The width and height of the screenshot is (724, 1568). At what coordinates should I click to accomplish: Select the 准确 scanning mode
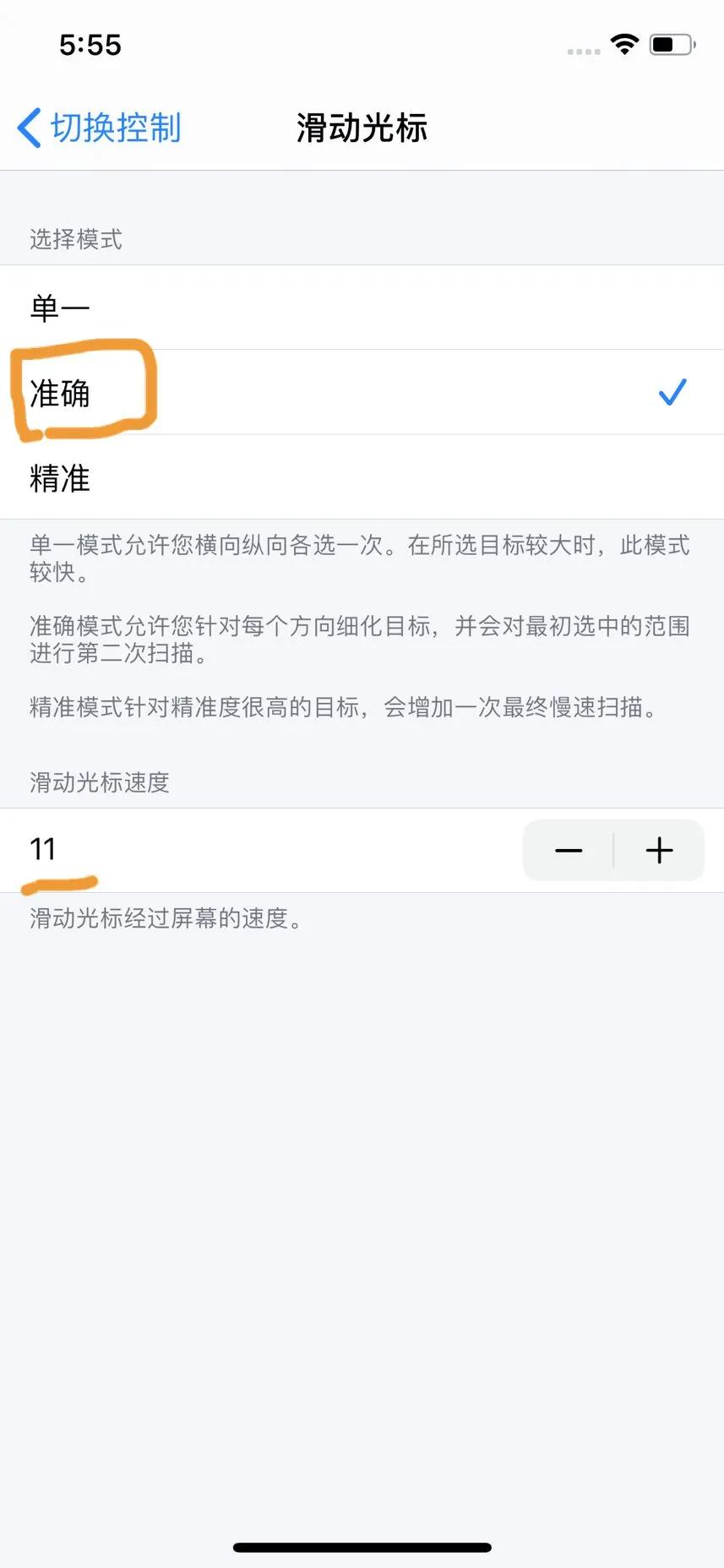pyautogui.click(x=362, y=393)
